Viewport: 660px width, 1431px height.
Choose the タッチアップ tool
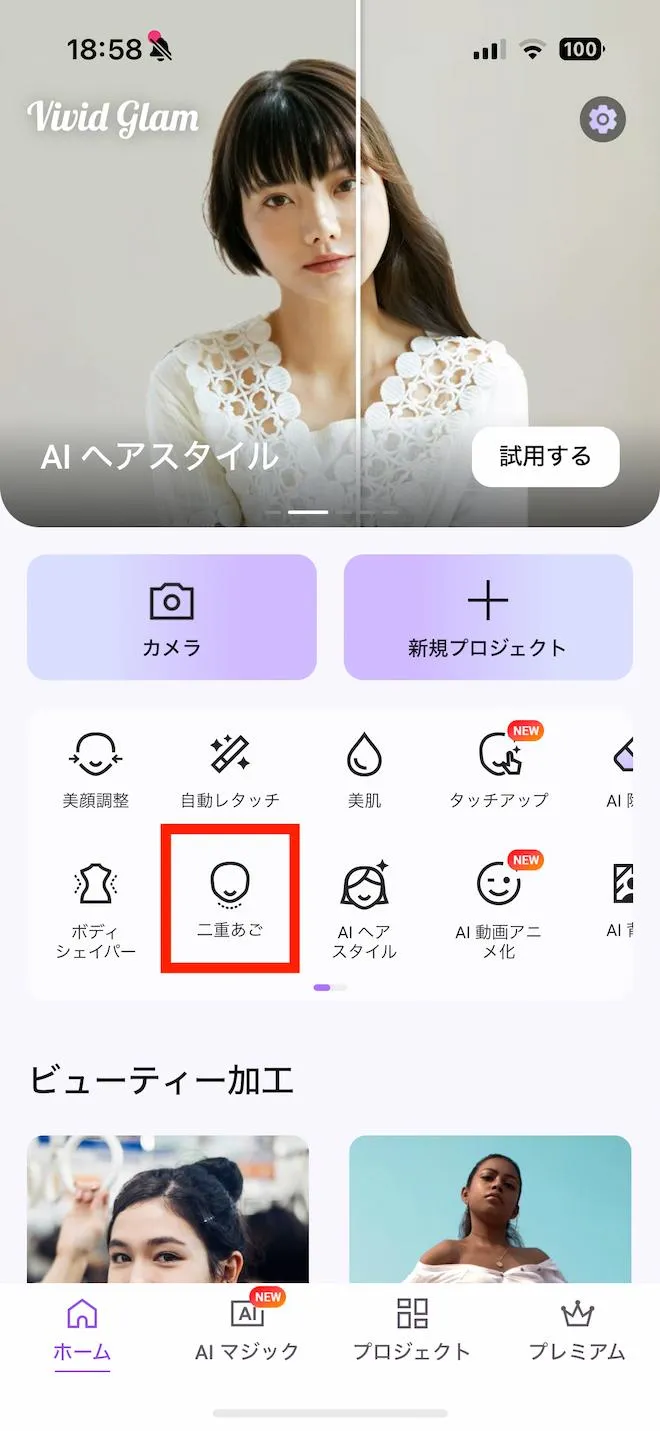[x=498, y=769]
